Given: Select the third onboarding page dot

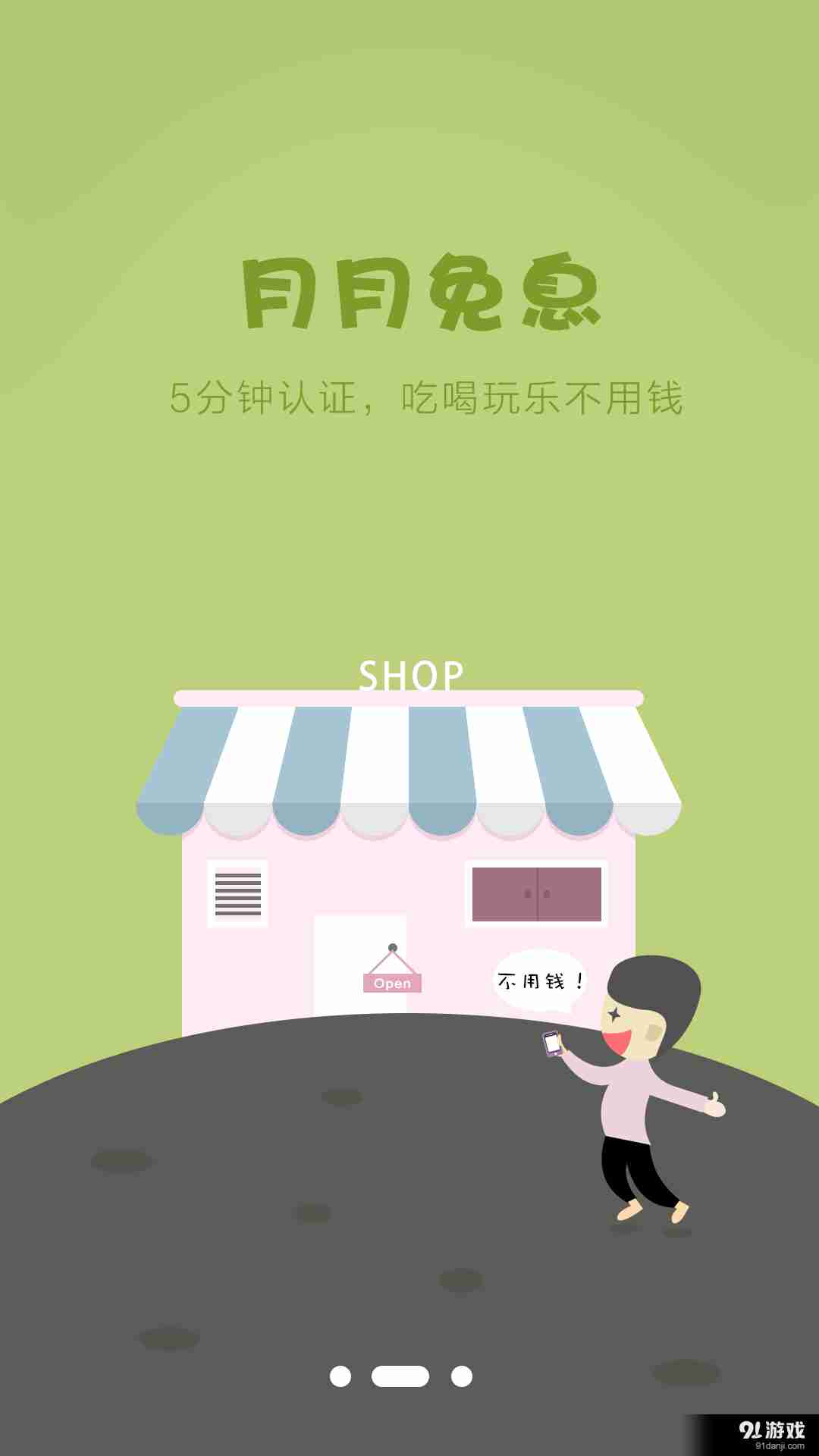Looking at the screenshot, I should pyautogui.click(x=462, y=1376).
